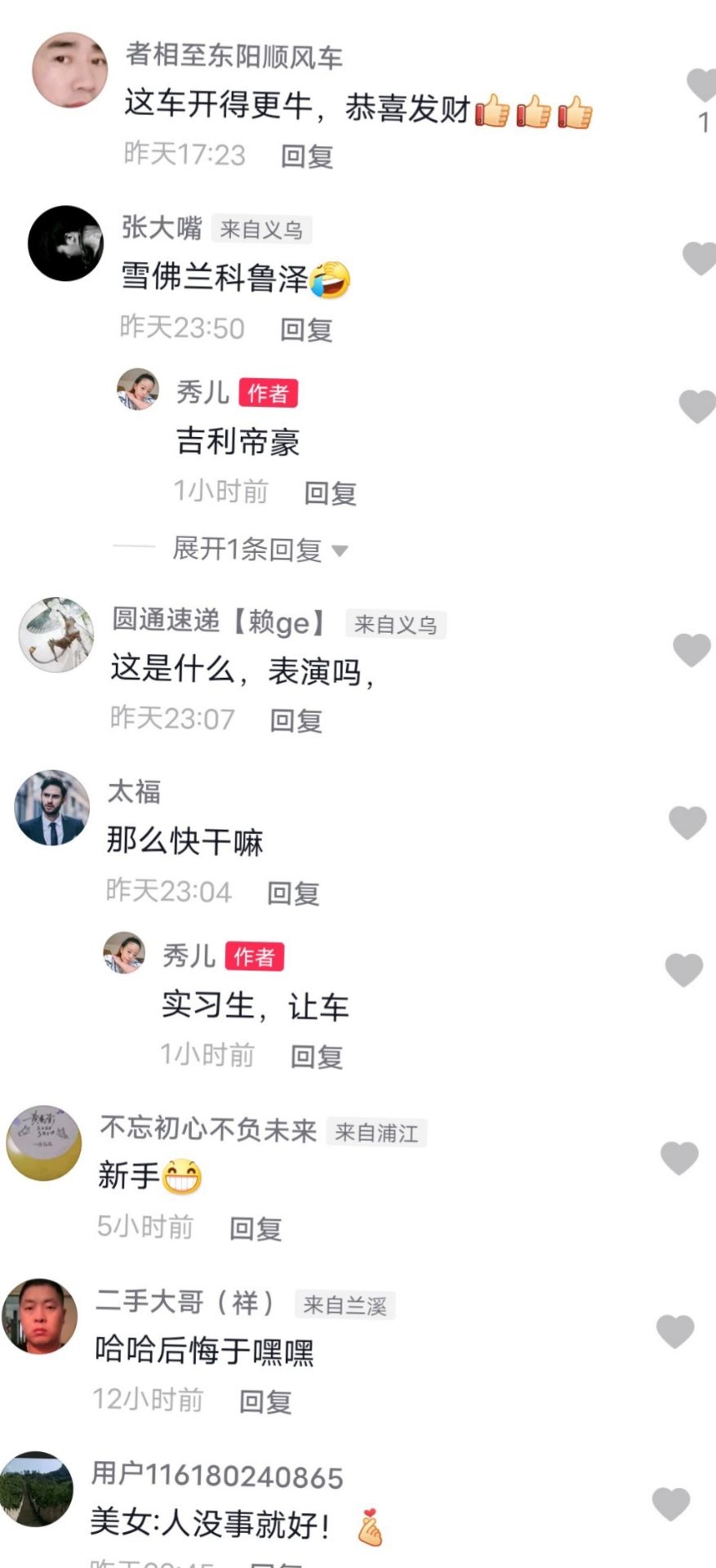The height and width of the screenshot is (1568, 716).
Task: Reply to the 吉利帝豪 comment
Action: pyautogui.click(x=330, y=492)
